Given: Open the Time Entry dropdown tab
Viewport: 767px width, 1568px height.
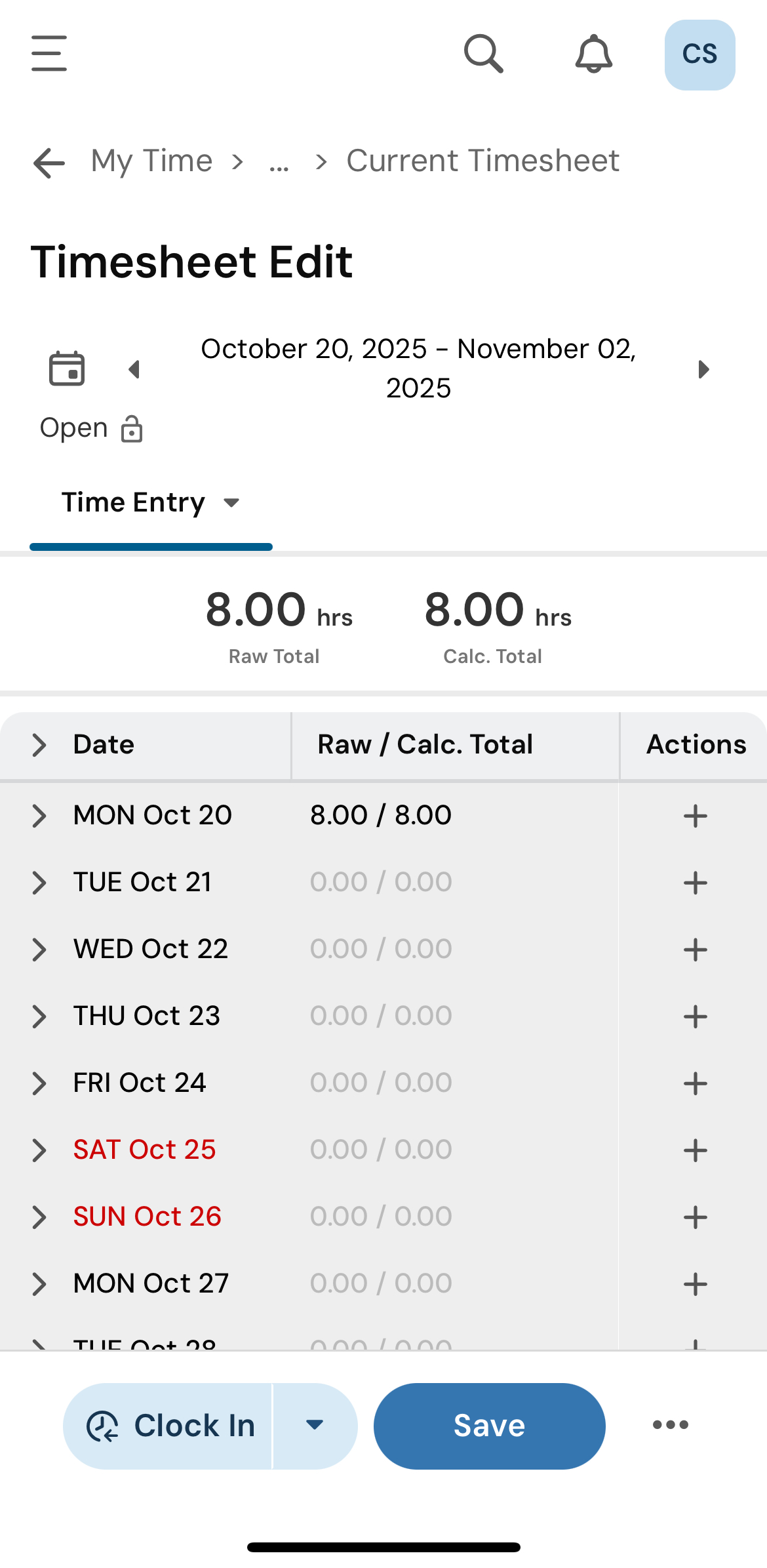Looking at the screenshot, I should (151, 503).
